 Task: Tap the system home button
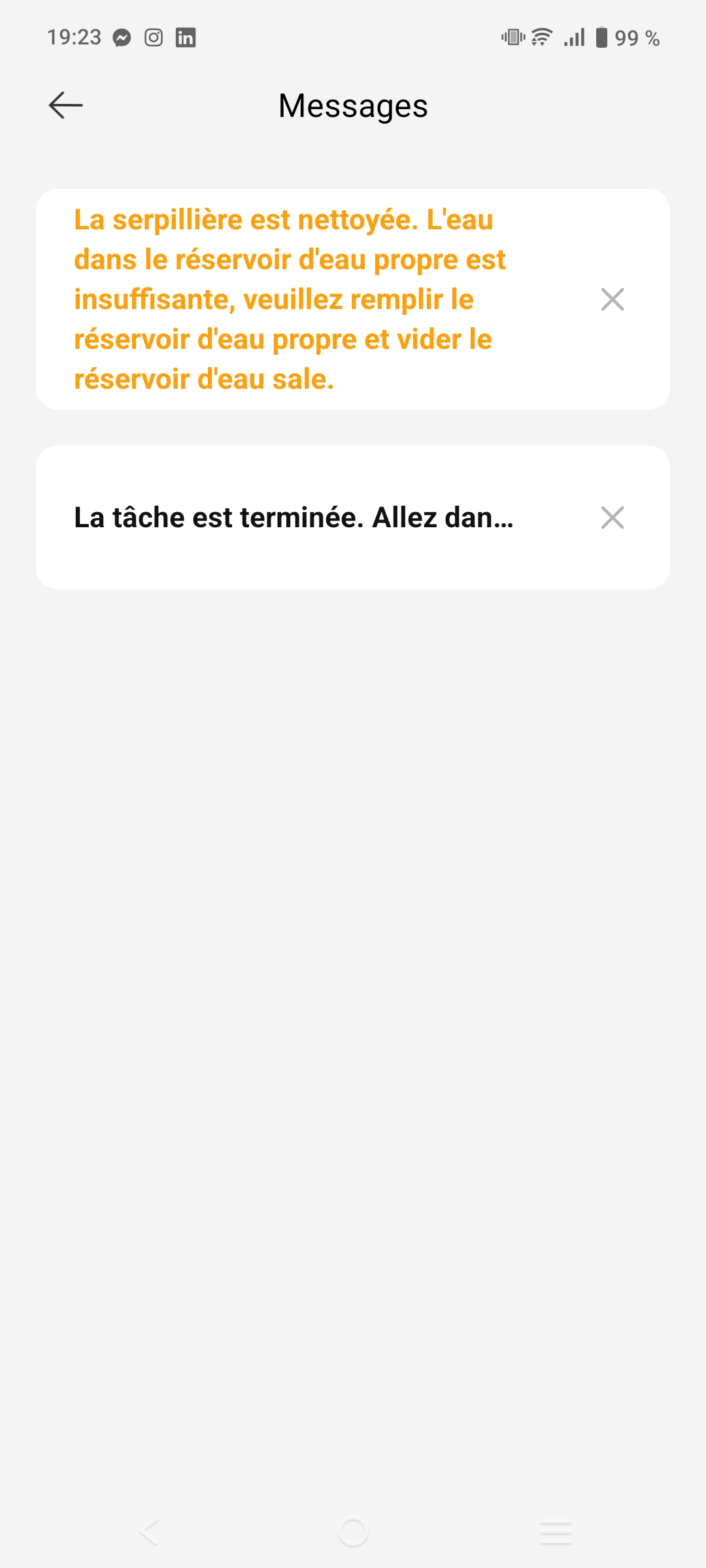click(353, 1531)
